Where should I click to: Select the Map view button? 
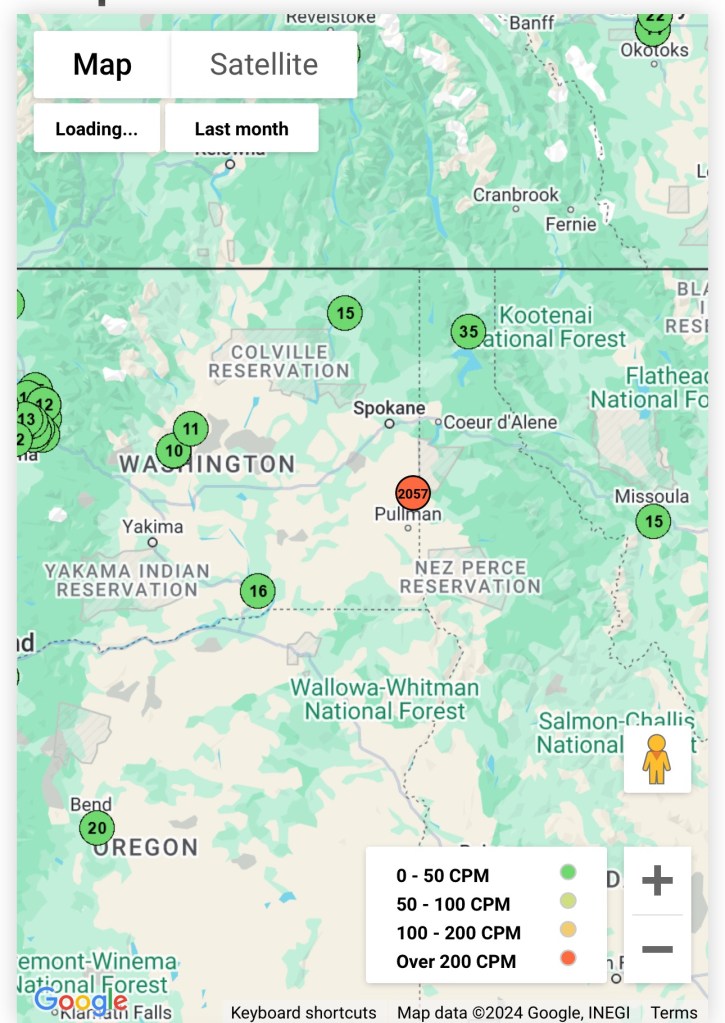click(x=102, y=65)
